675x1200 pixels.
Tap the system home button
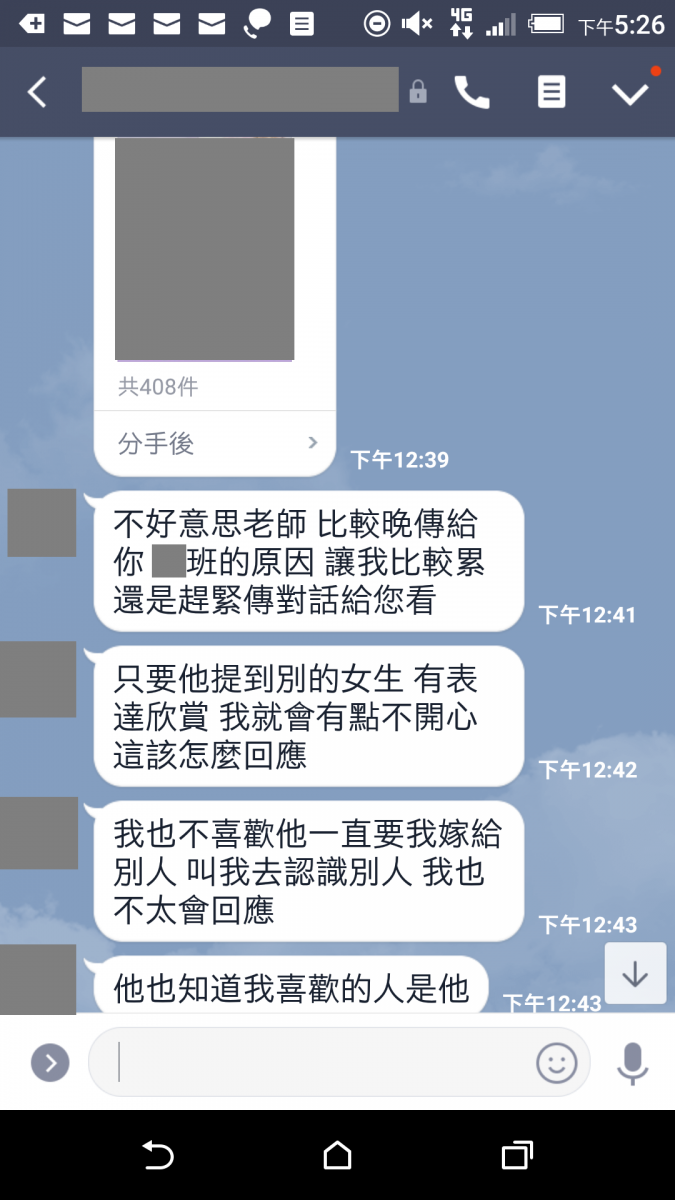click(x=337, y=1156)
